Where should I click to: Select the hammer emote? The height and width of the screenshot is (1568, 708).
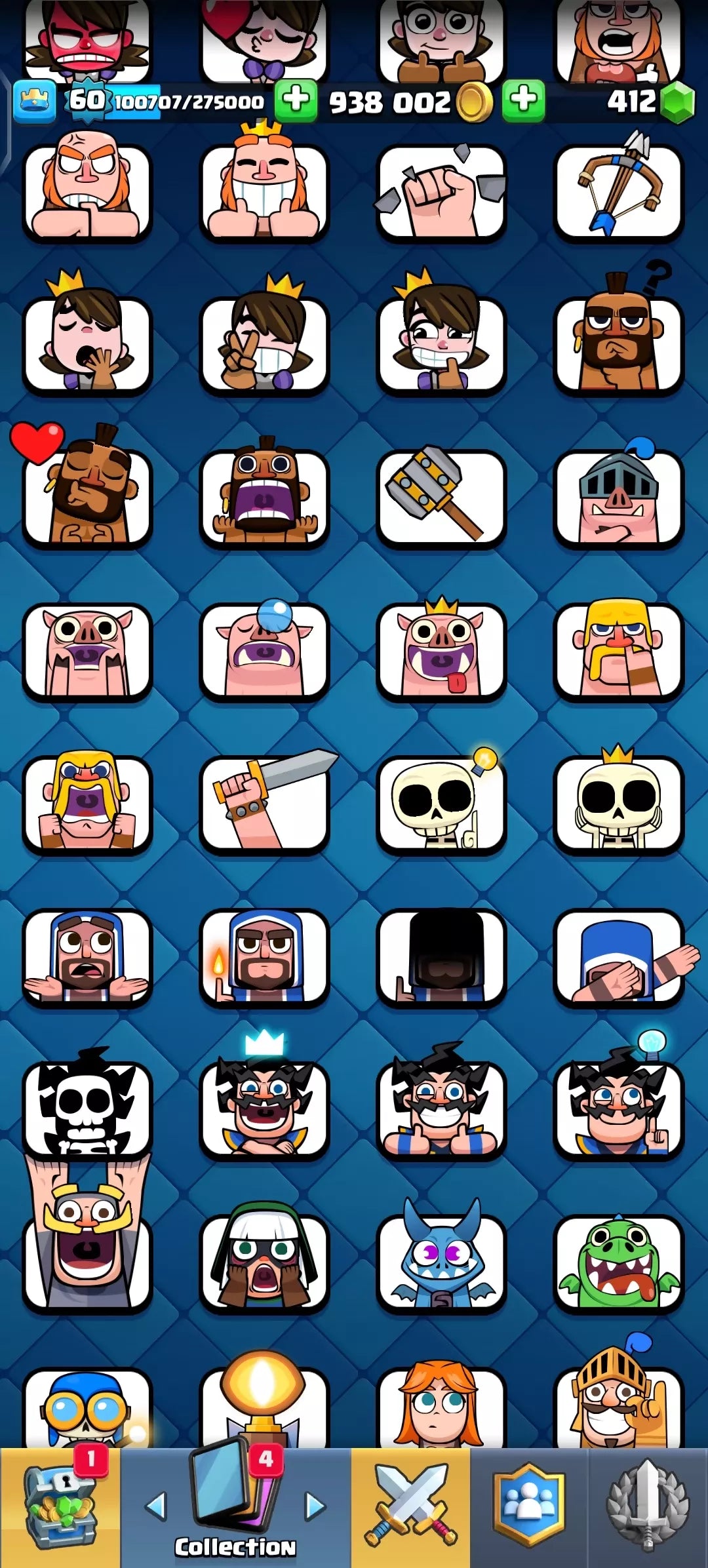[x=441, y=496]
